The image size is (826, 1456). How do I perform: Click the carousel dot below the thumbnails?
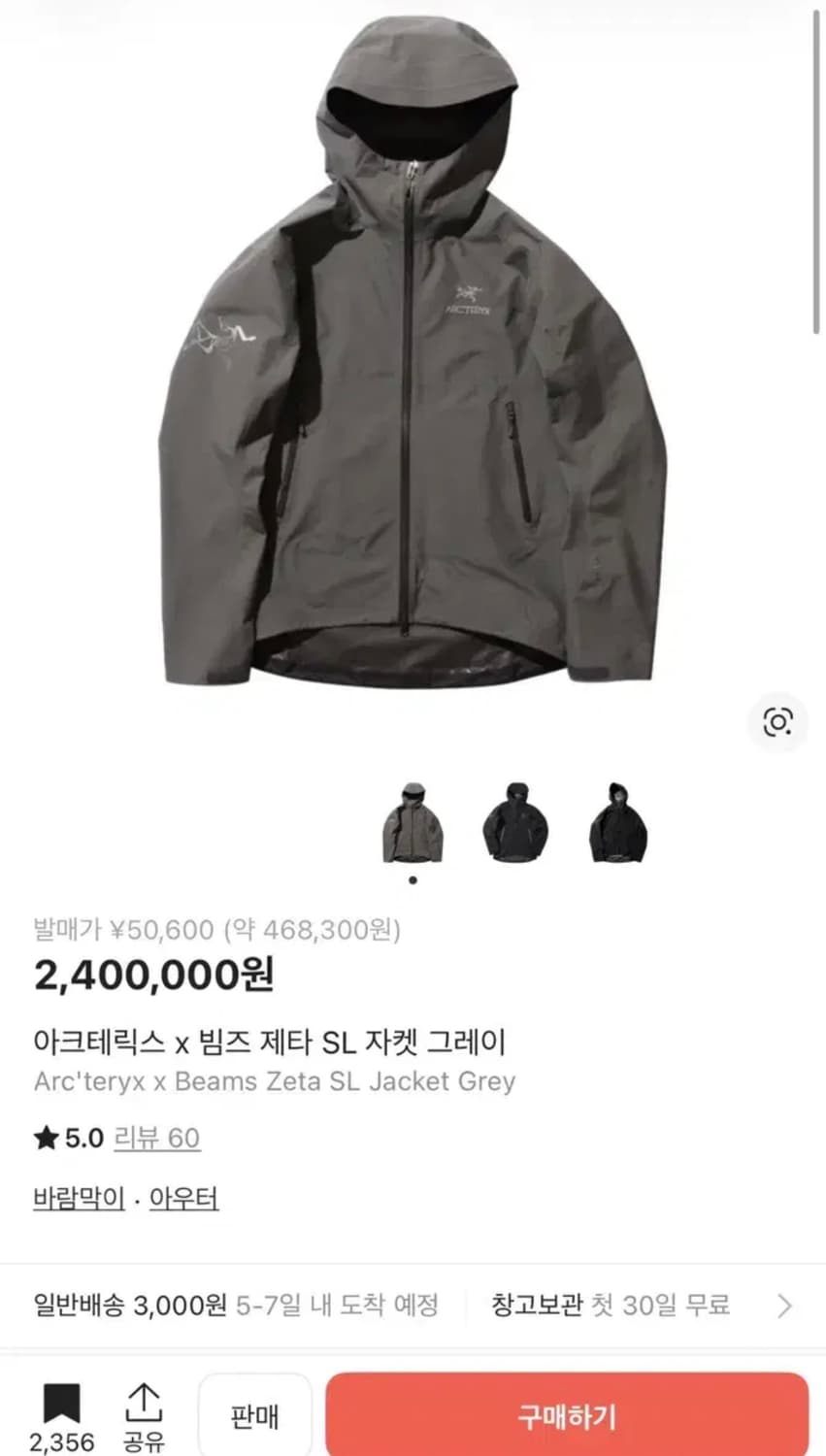click(412, 880)
